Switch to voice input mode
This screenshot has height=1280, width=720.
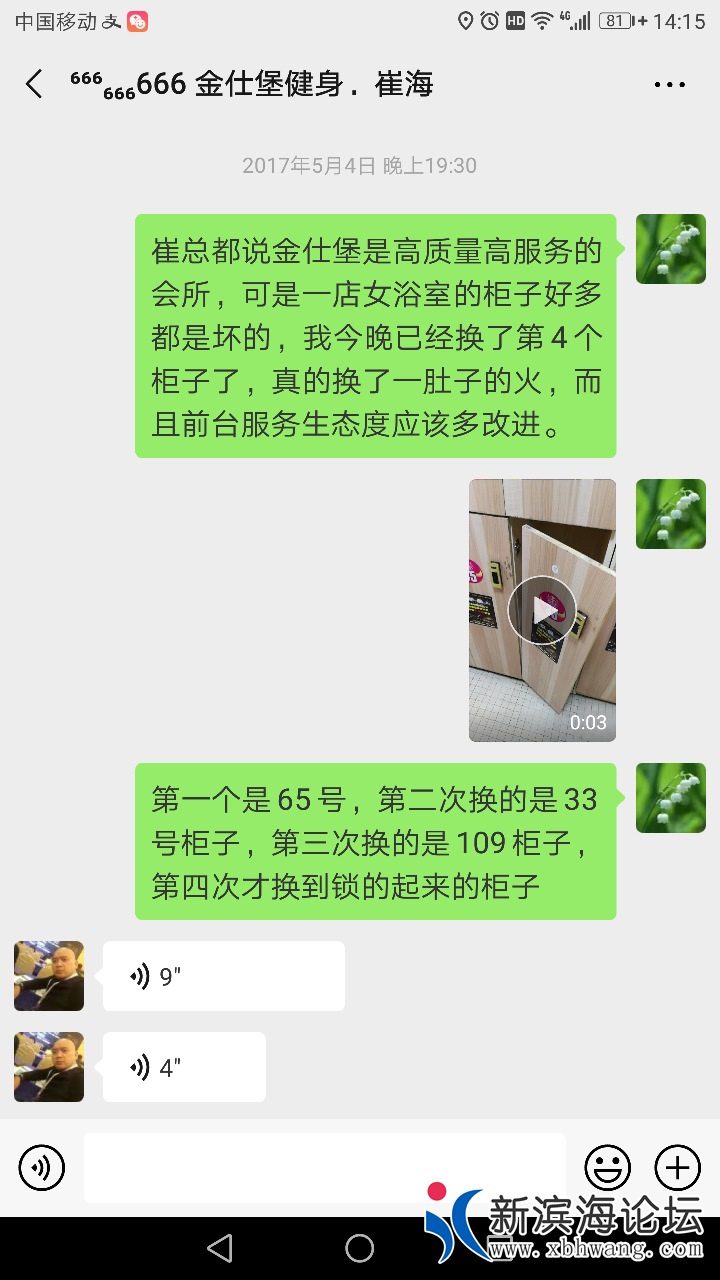42,1167
